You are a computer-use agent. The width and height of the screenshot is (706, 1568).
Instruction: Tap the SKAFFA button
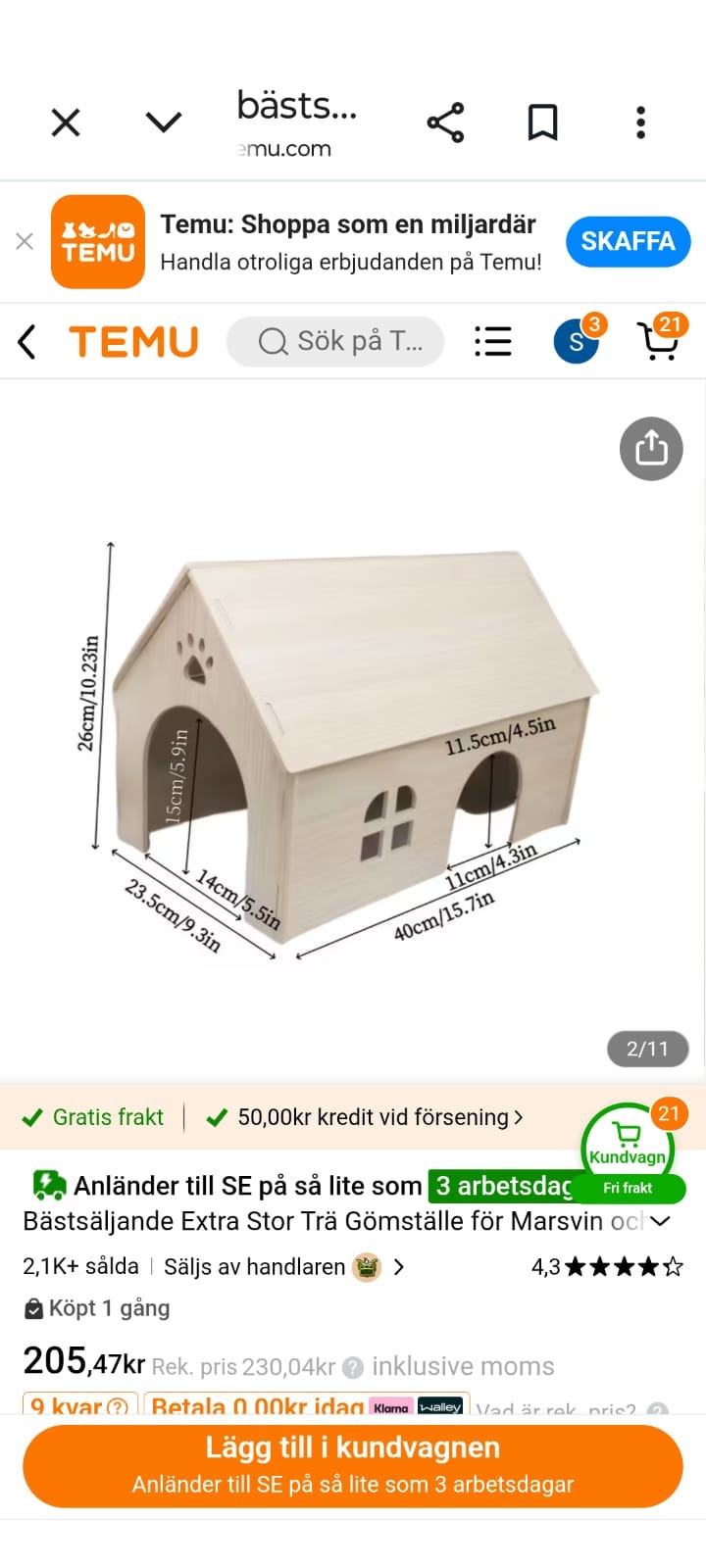[628, 241]
